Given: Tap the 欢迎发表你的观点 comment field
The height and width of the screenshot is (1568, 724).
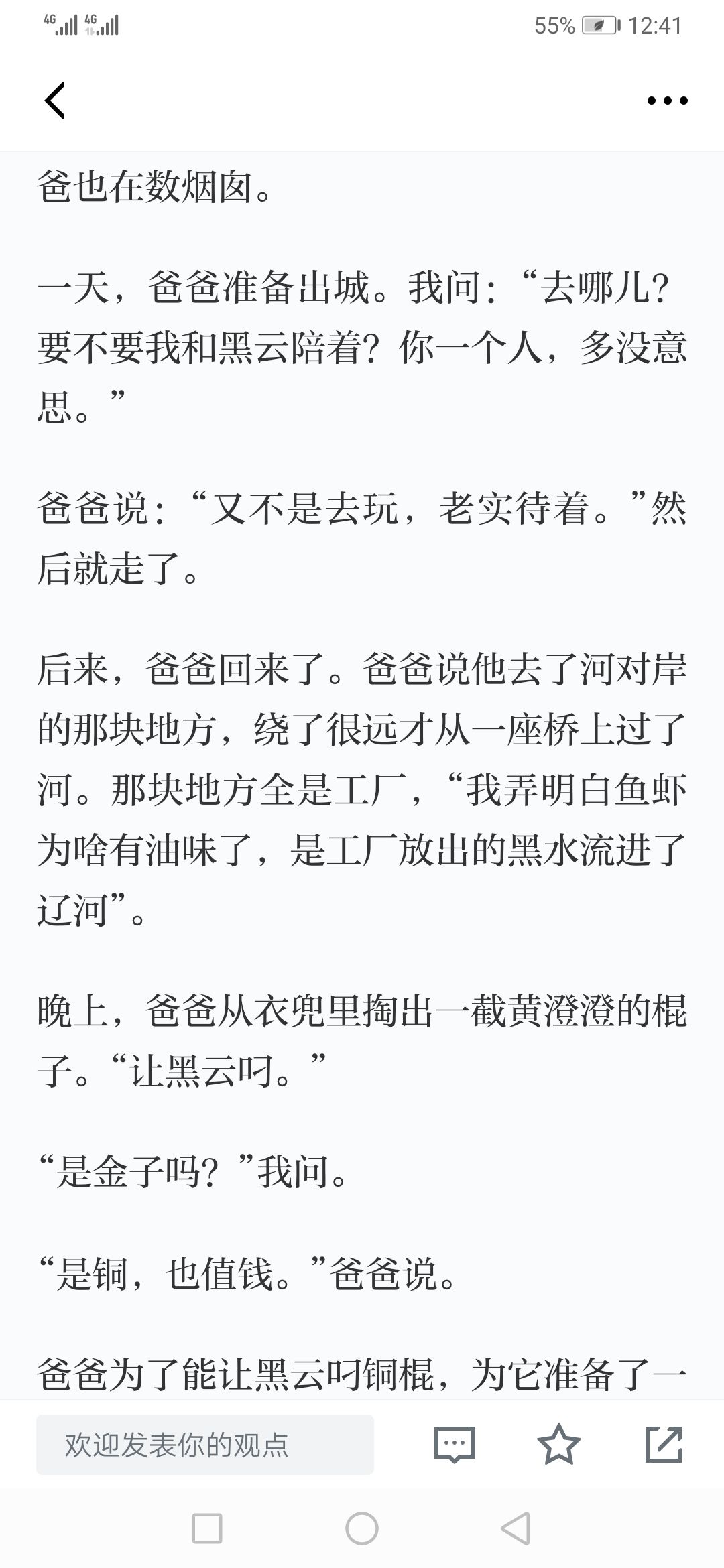Looking at the screenshot, I should point(205,1444).
